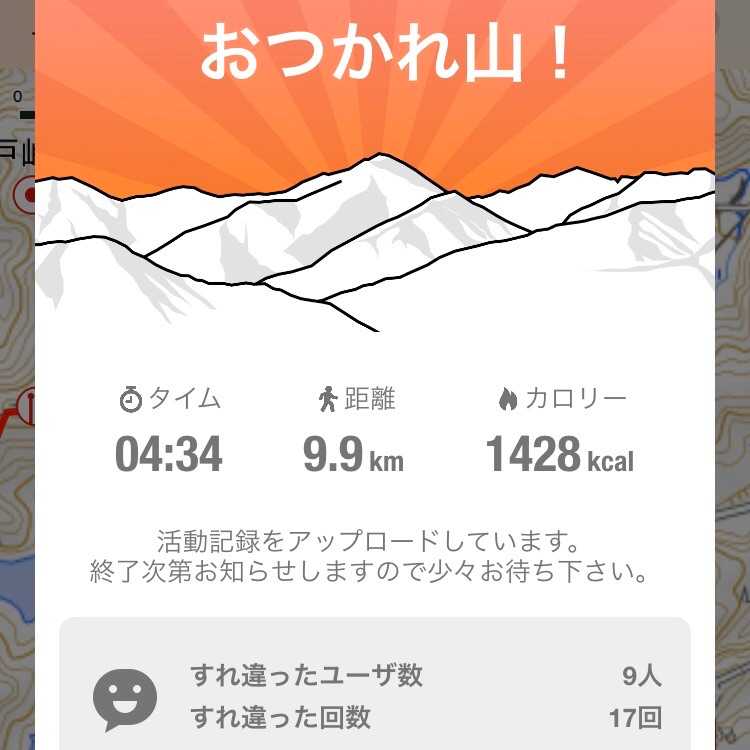Open the すれ違ったユーザ数 encounters card
The height and width of the screenshot is (750, 750).
coord(375,684)
